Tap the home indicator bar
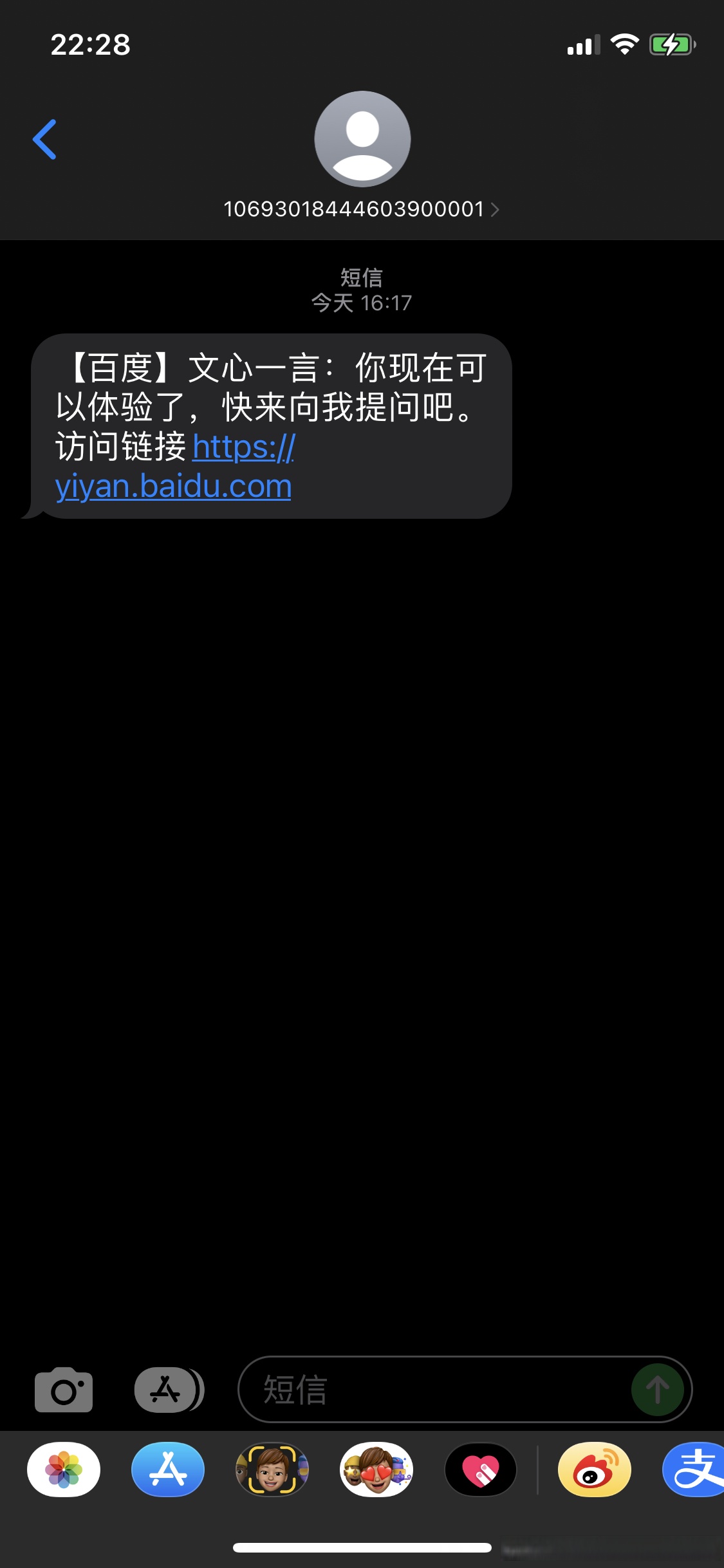Image resolution: width=724 pixels, height=1568 pixels. click(362, 1547)
